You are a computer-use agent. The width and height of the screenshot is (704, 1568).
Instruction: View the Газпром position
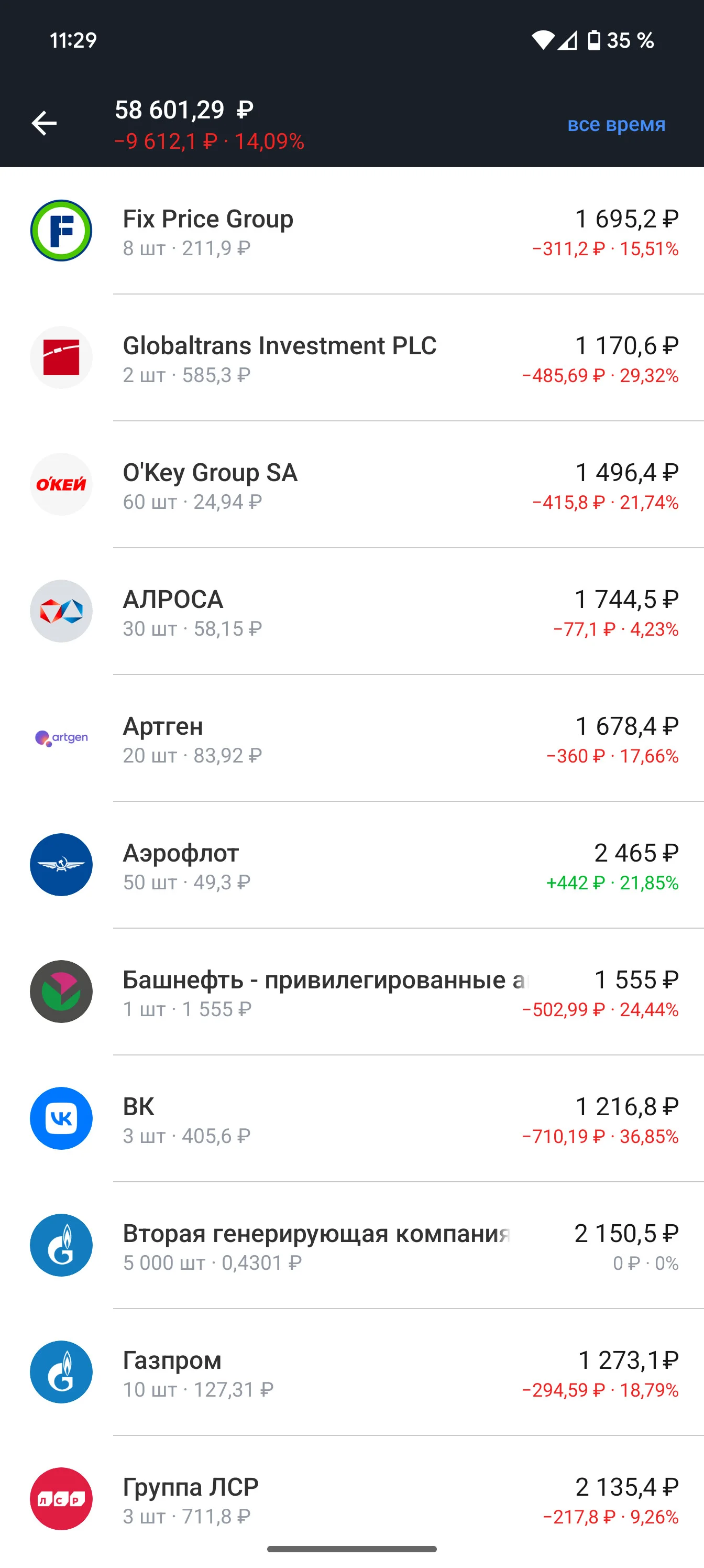[351, 1373]
